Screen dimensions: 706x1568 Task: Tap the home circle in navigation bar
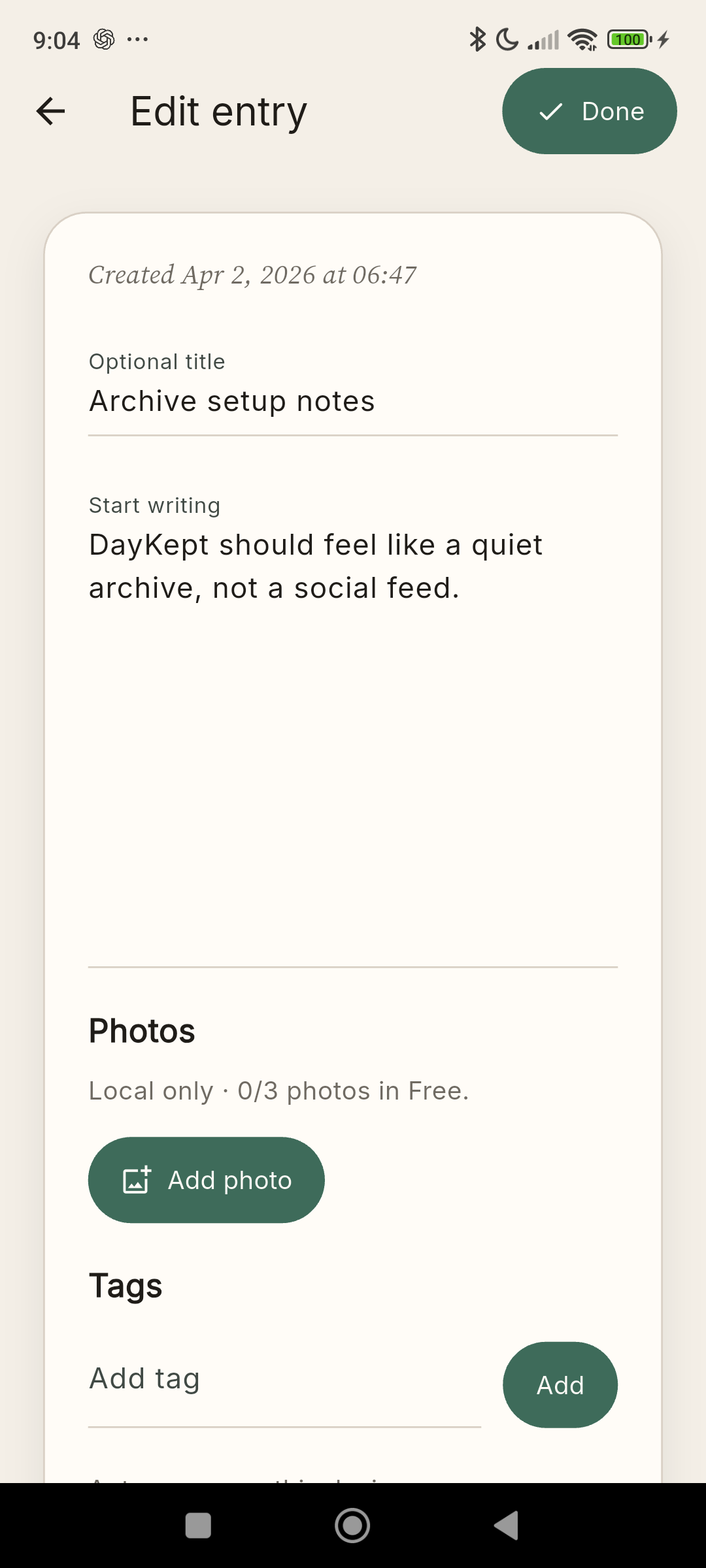point(352,1524)
